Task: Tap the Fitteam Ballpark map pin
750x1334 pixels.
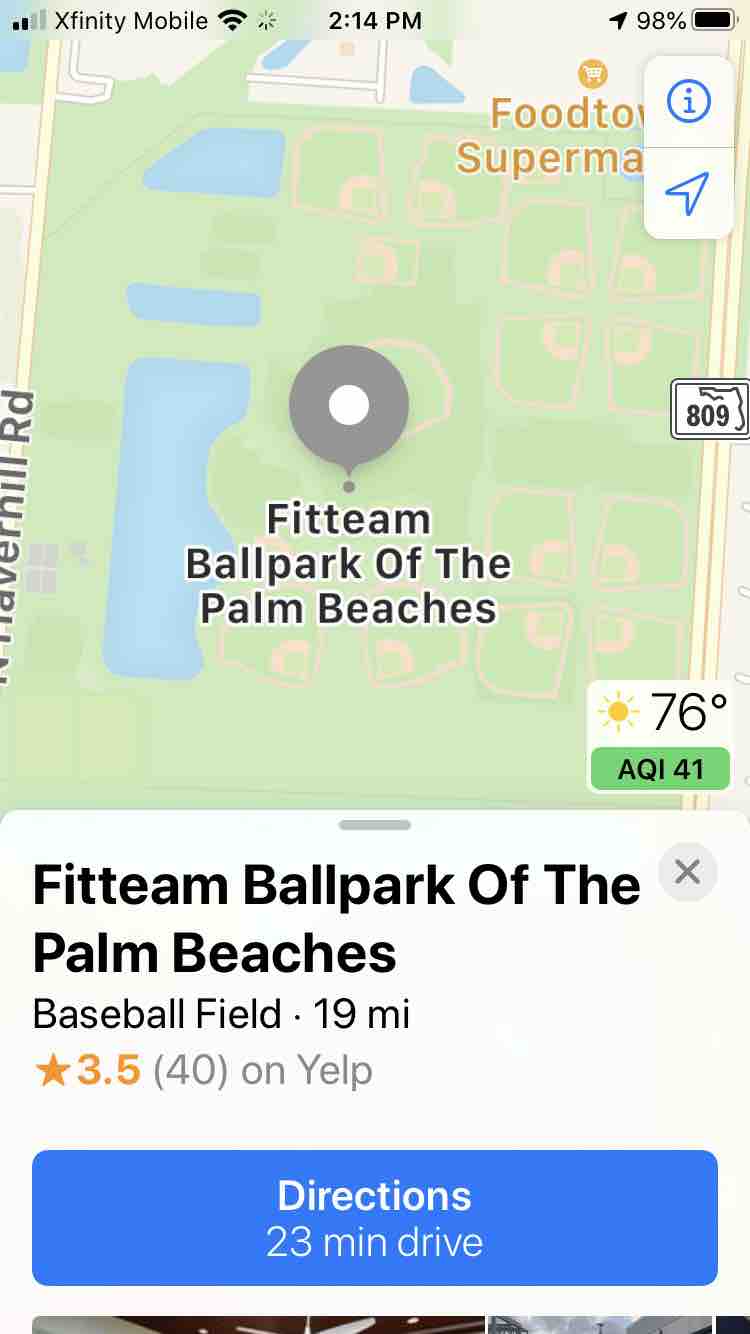Action: point(349,407)
